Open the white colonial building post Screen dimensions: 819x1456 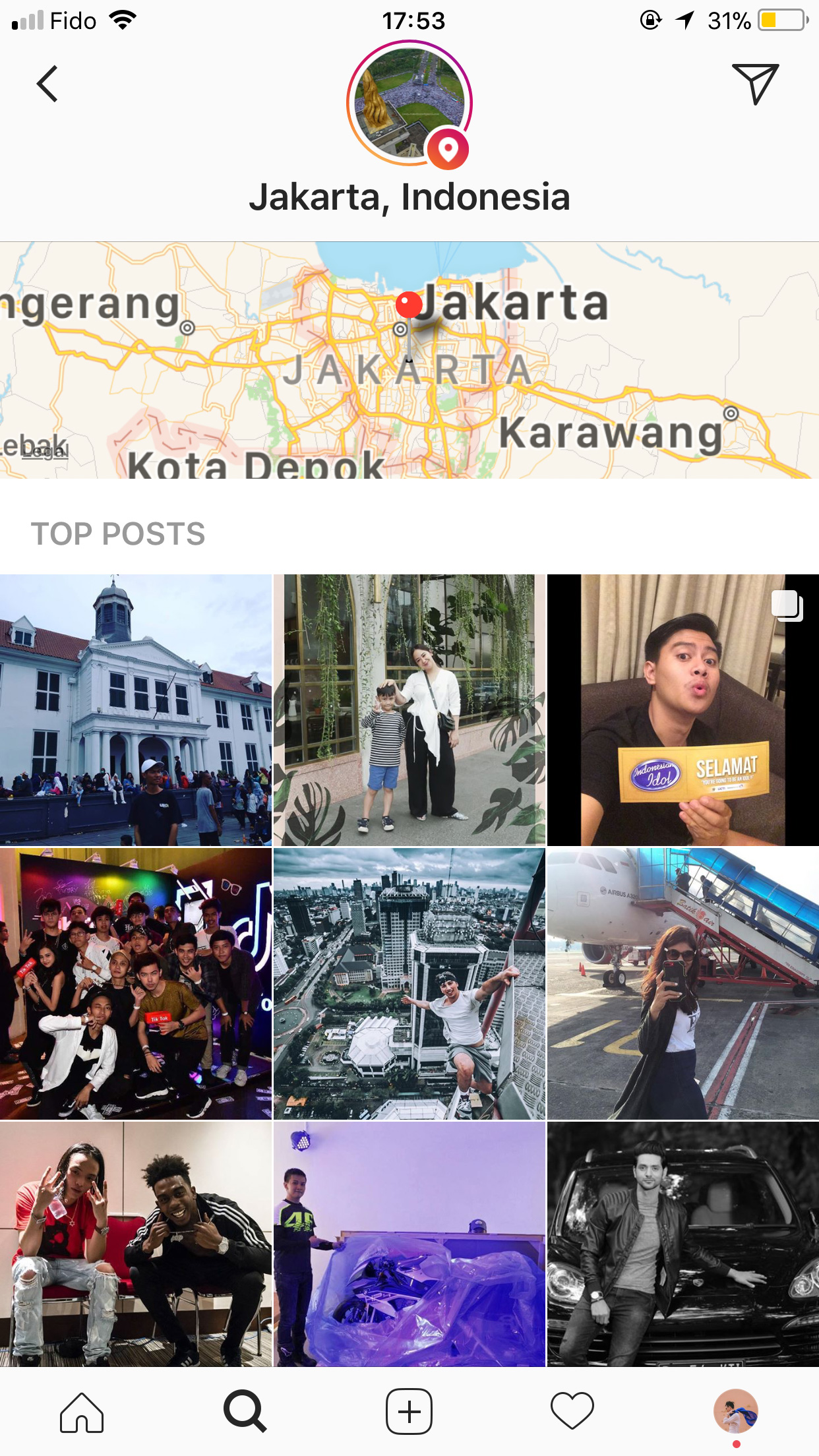(135, 710)
